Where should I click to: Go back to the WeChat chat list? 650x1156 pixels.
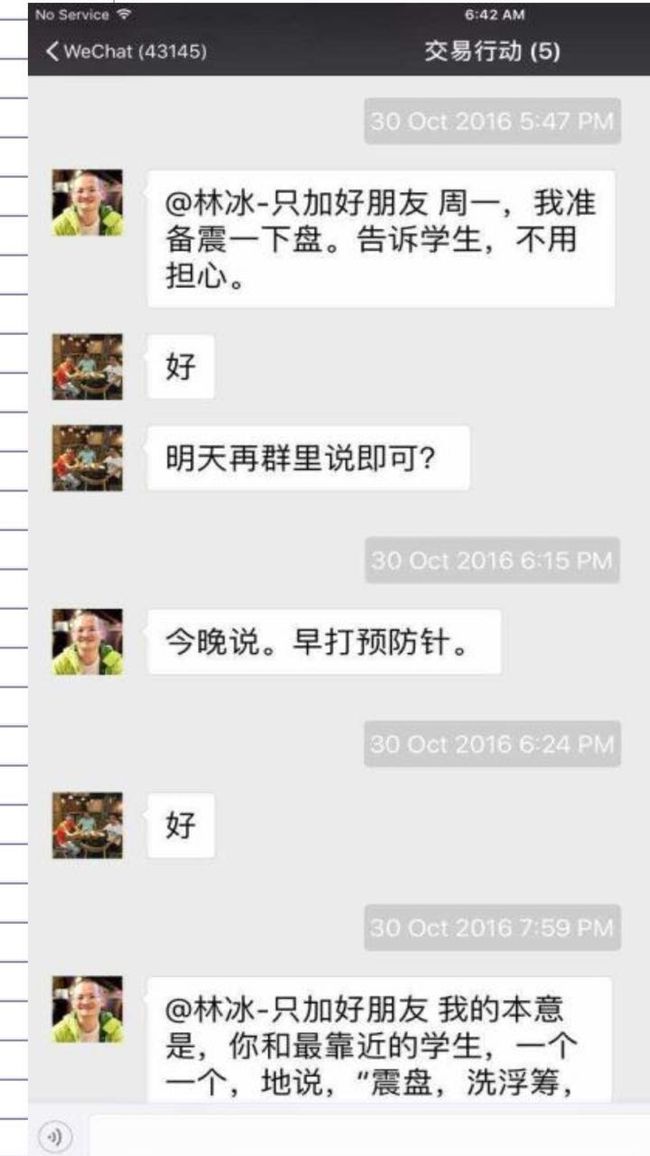pos(126,52)
